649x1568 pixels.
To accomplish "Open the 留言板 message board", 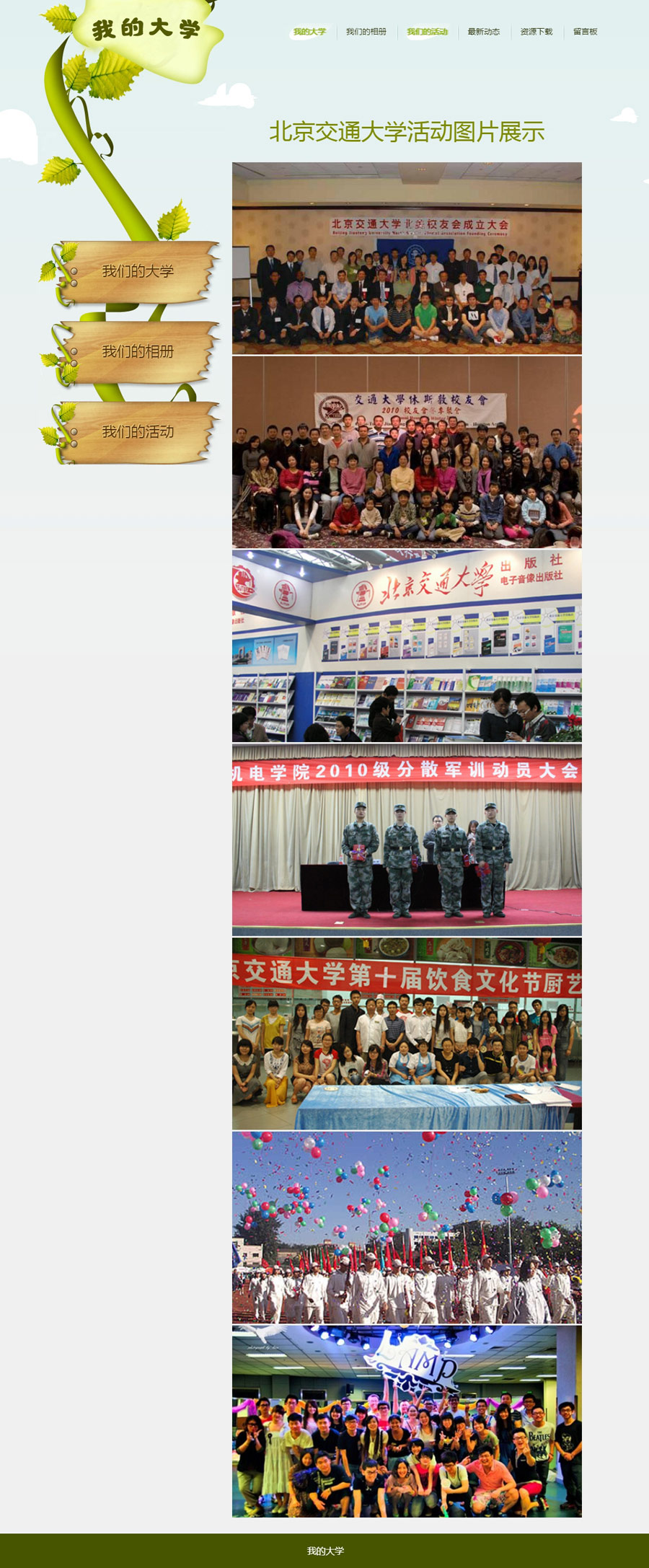I will pos(585,32).
